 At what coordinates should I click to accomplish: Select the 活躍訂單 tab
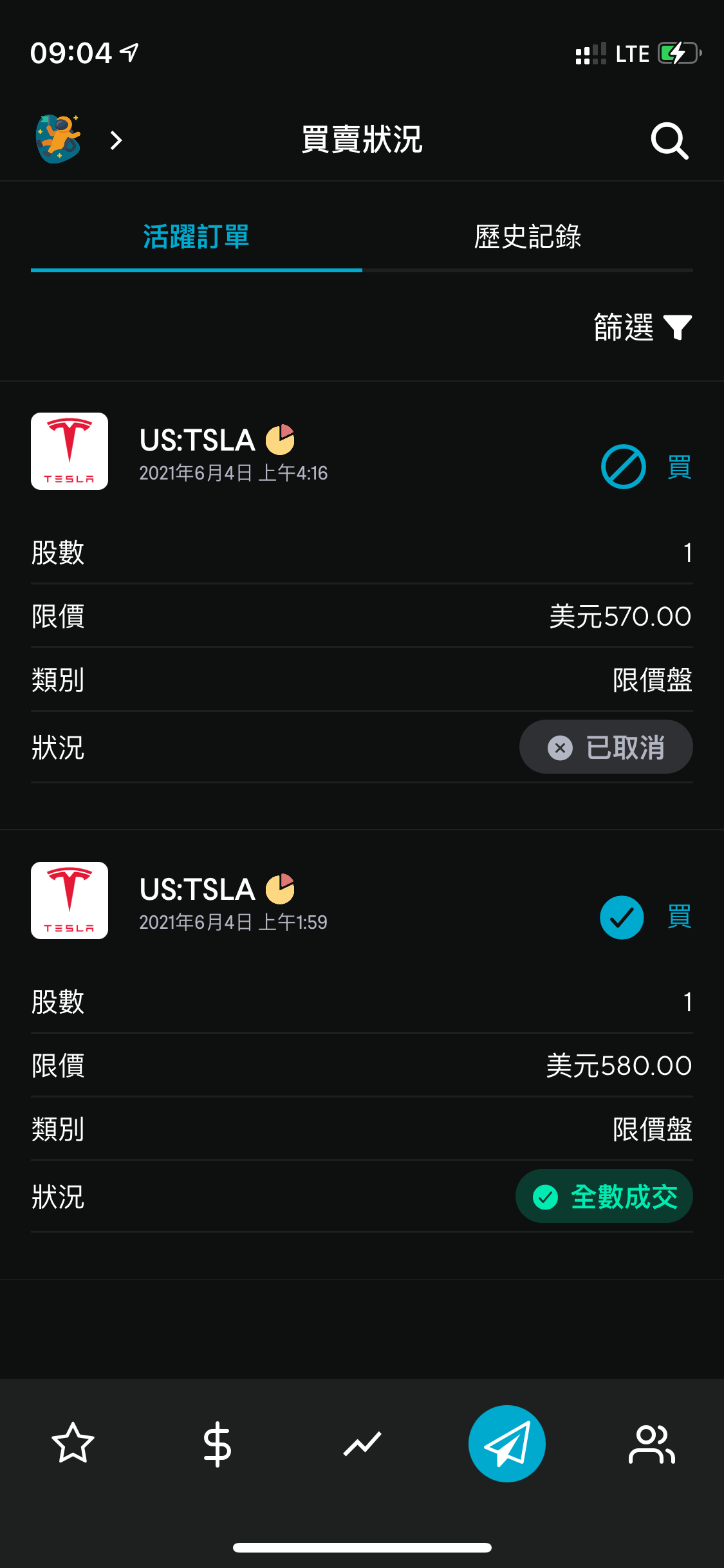click(196, 238)
